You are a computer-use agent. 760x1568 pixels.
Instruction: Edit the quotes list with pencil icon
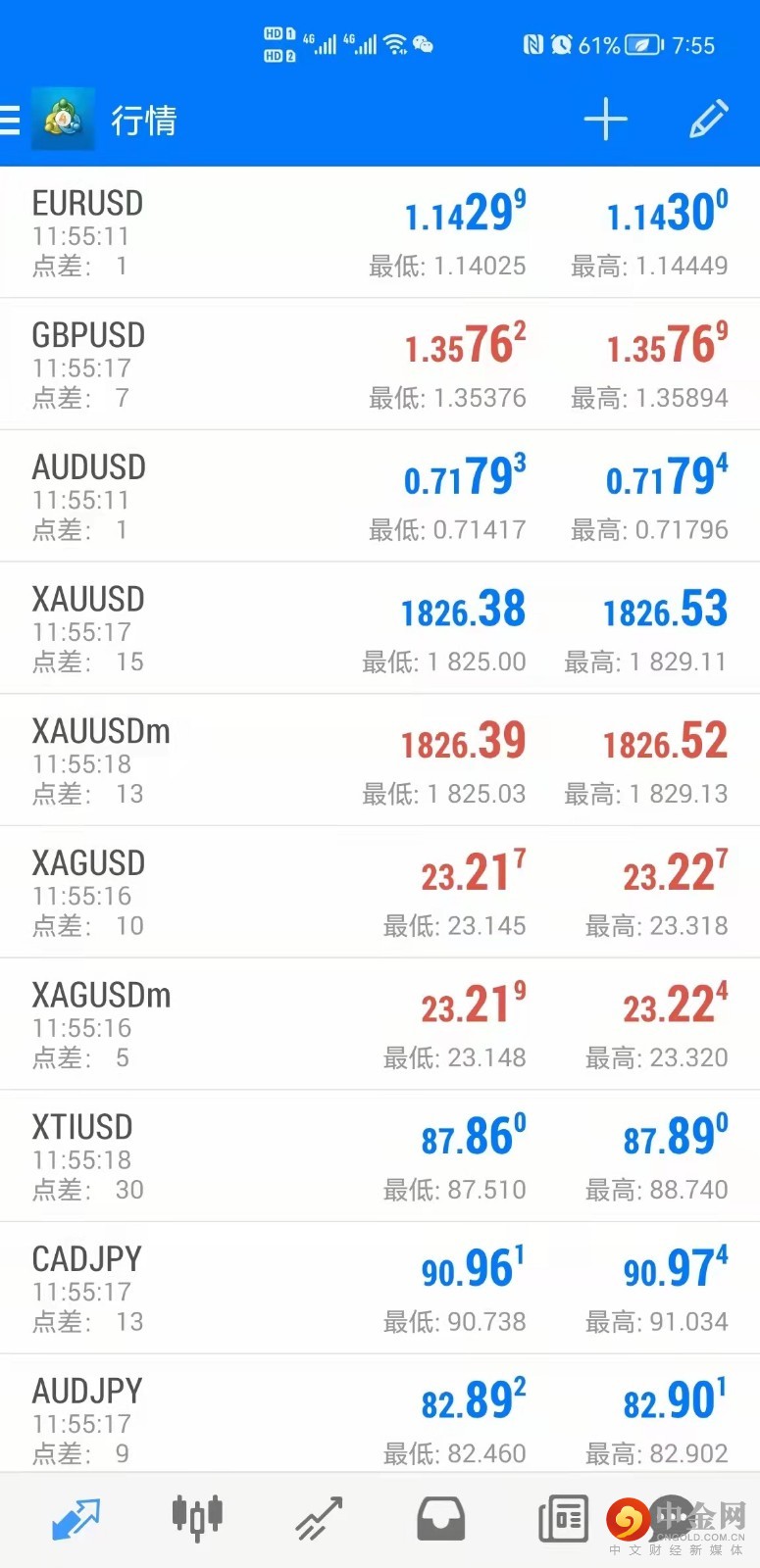(709, 120)
